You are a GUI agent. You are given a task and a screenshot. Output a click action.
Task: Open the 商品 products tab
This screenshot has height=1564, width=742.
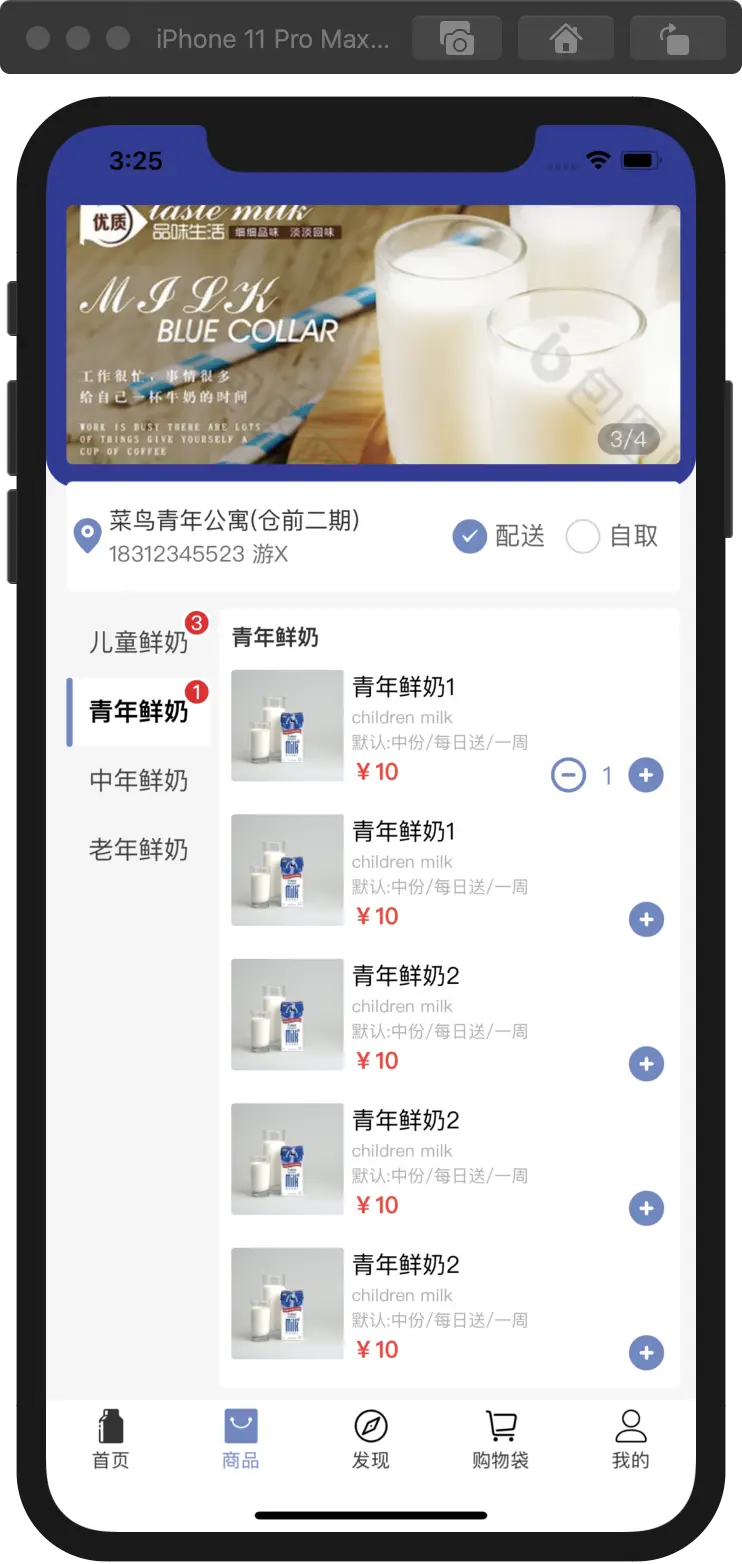(241, 1439)
